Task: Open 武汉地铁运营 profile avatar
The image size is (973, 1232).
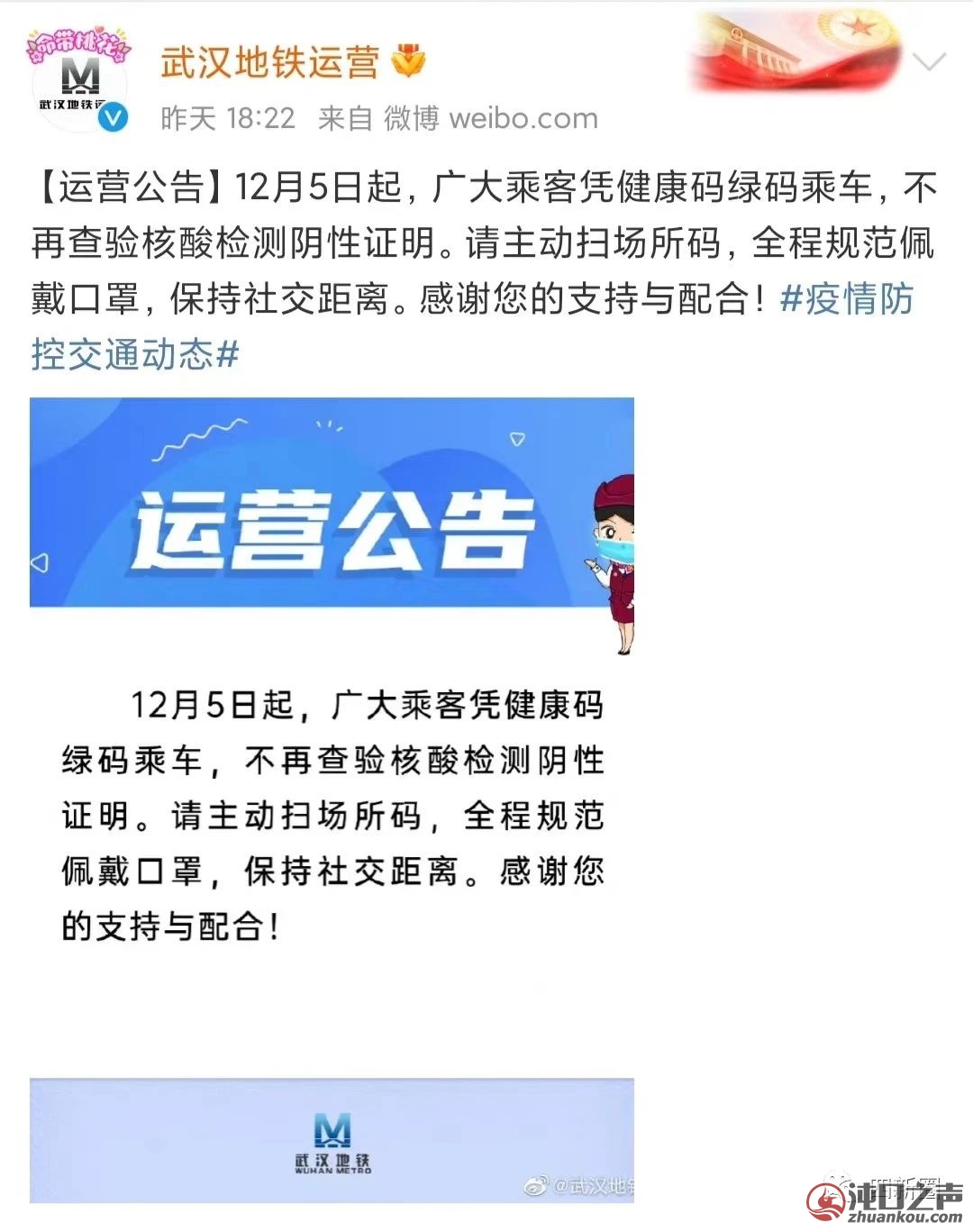Action: pyautogui.click(x=79, y=83)
